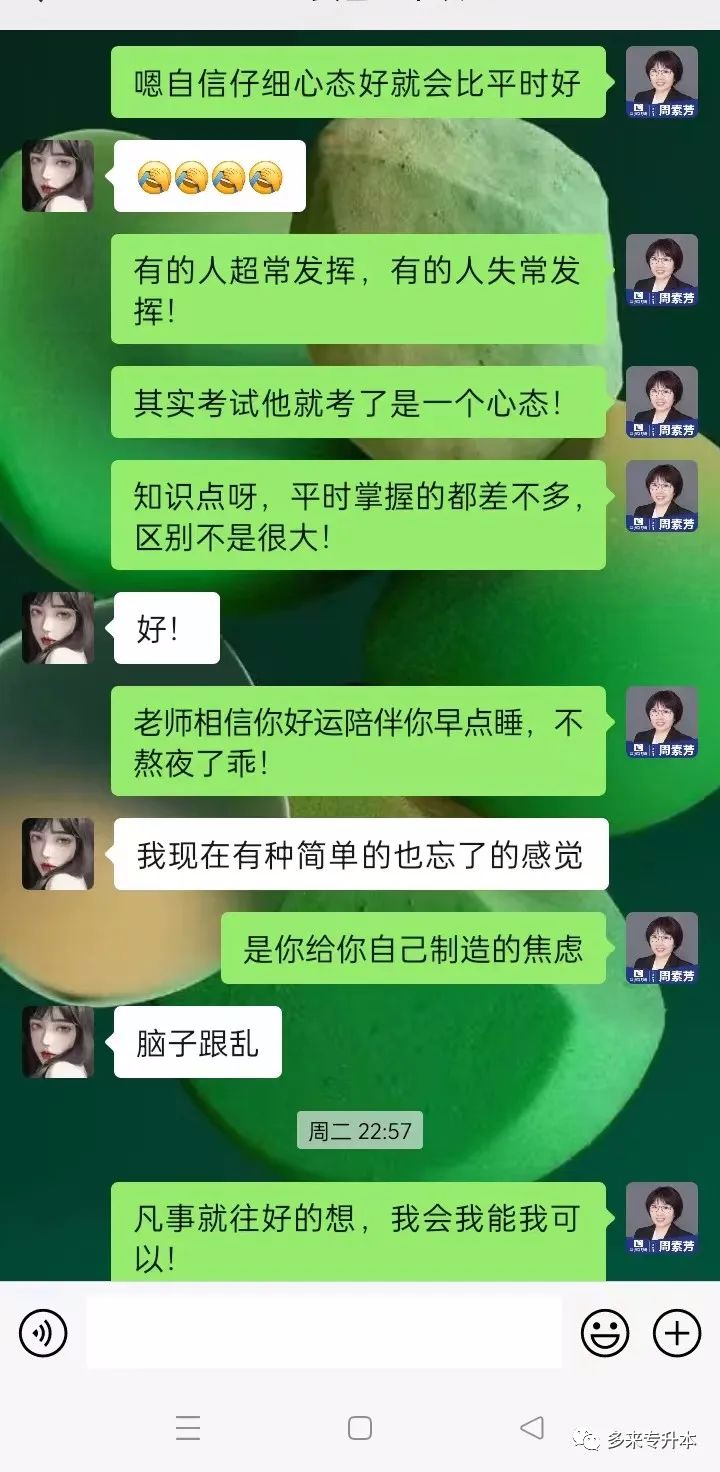Open the avatar beside the "我现在有种简单的也忘了的感觉" message

(58, 854)
